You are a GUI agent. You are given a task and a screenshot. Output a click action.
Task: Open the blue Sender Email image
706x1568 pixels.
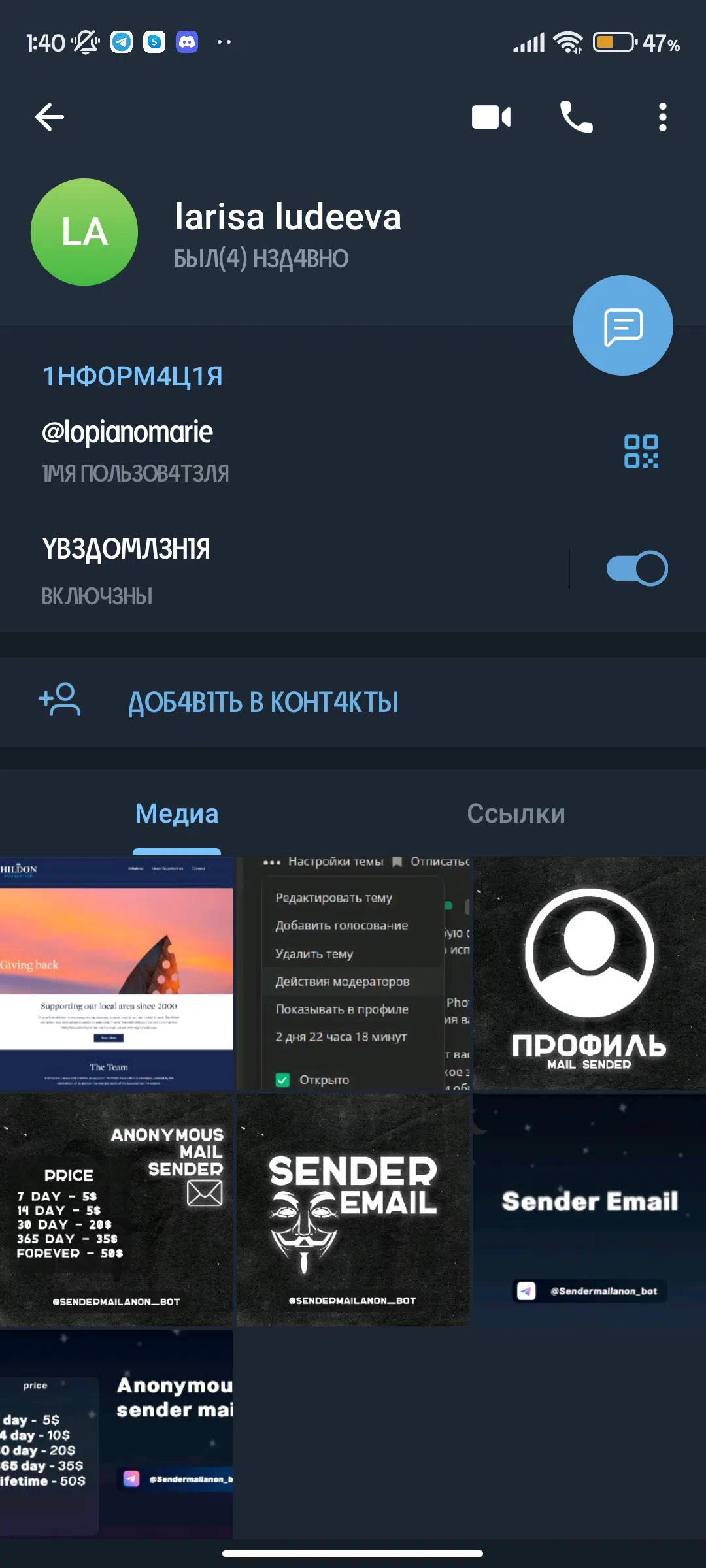pyautogui.click(x=590, y=1210)
